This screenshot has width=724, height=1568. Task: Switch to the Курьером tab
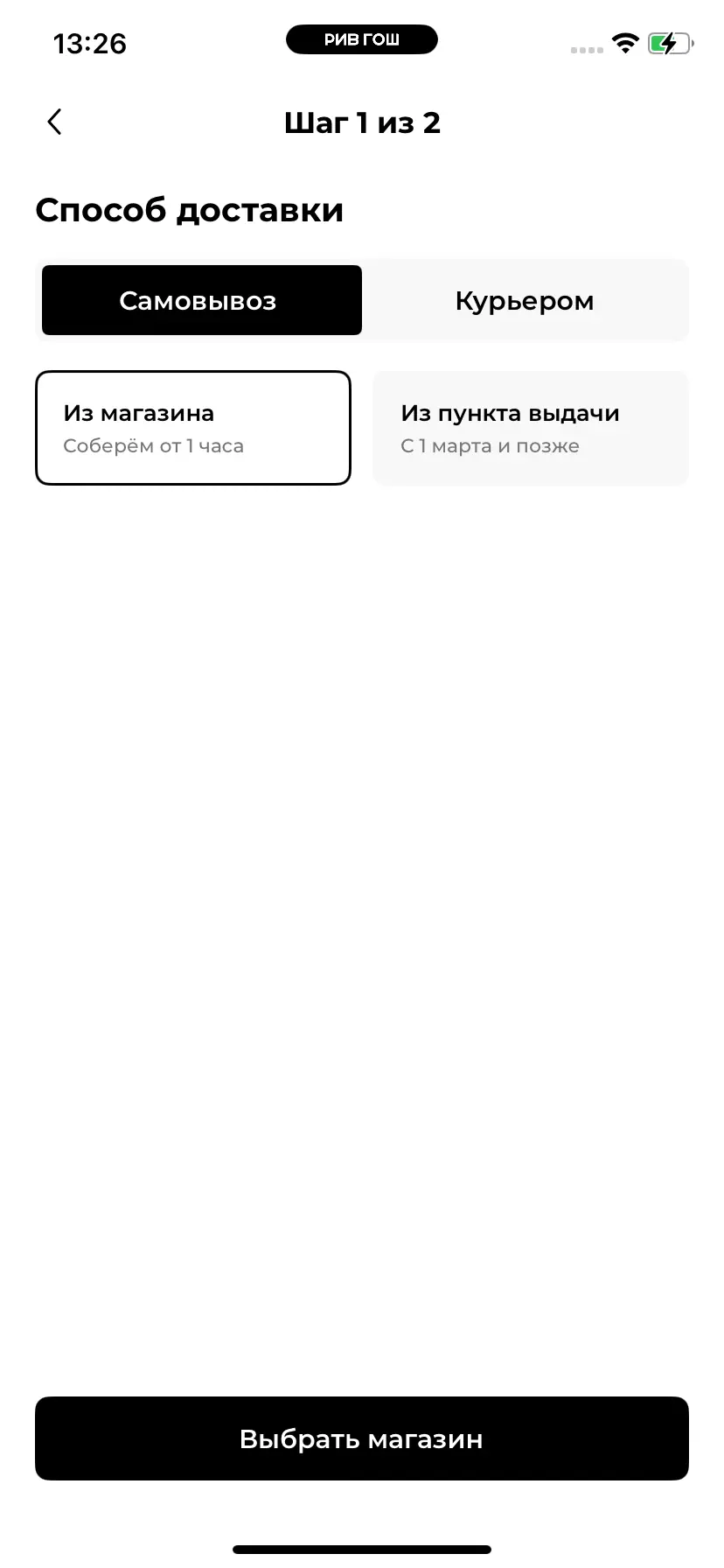pyautogui.click(x=525, y=300)
